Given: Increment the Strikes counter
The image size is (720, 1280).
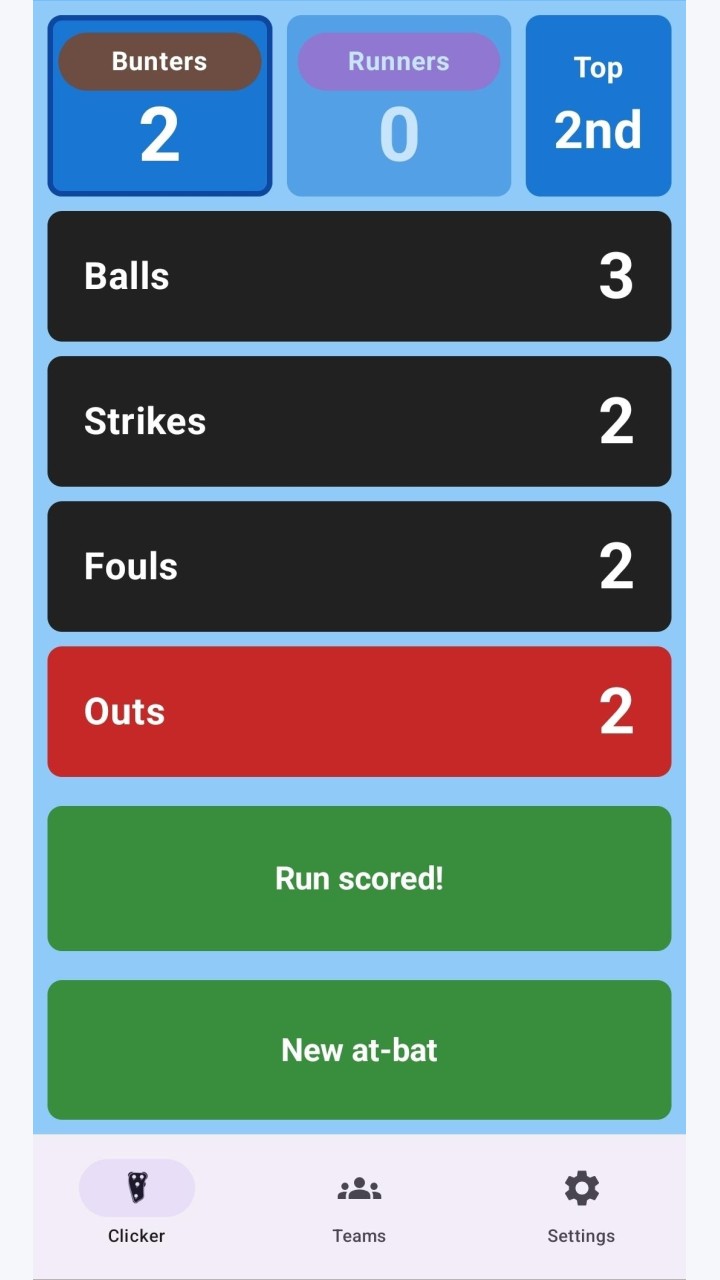Looking at the screenshot, I should tap(359, 421).
